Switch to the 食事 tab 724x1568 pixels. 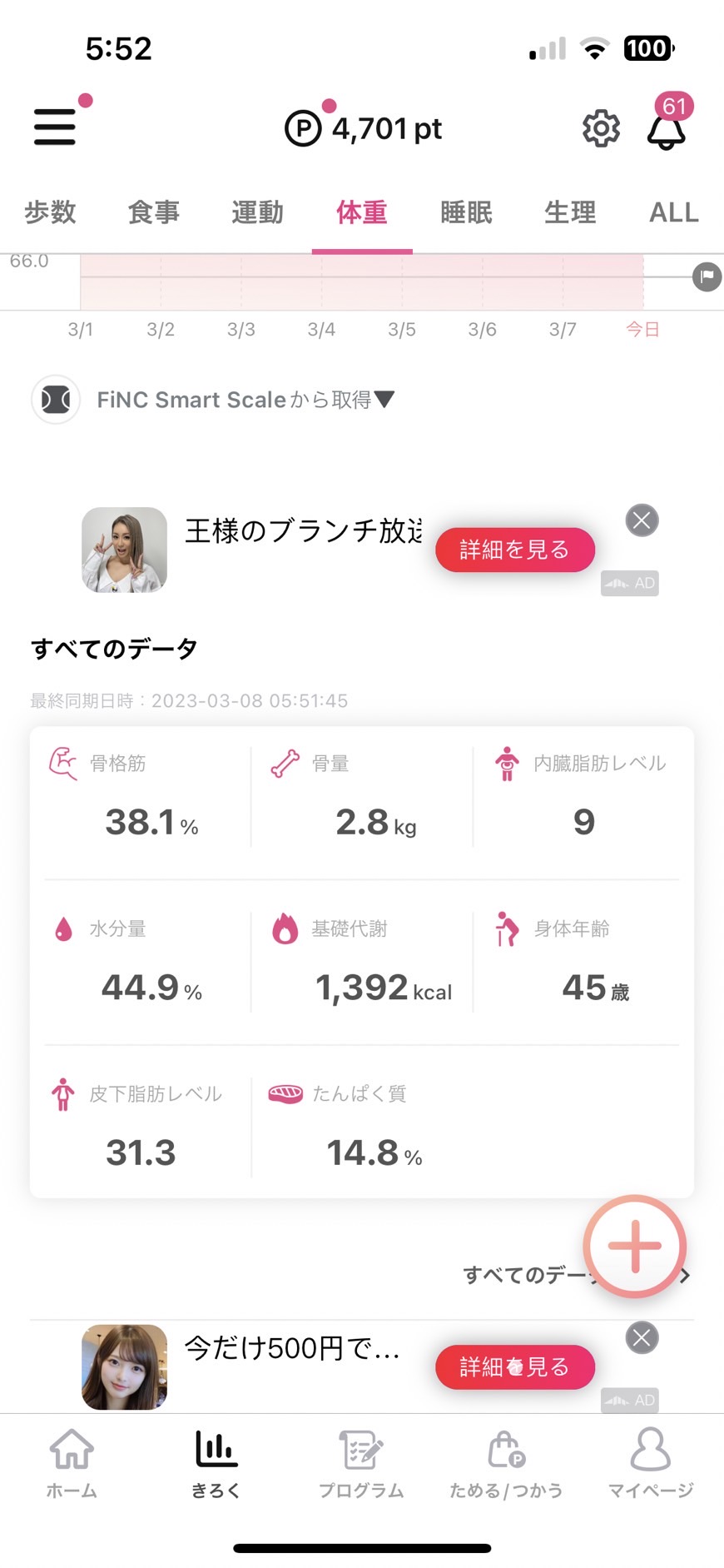click(154, 212)
